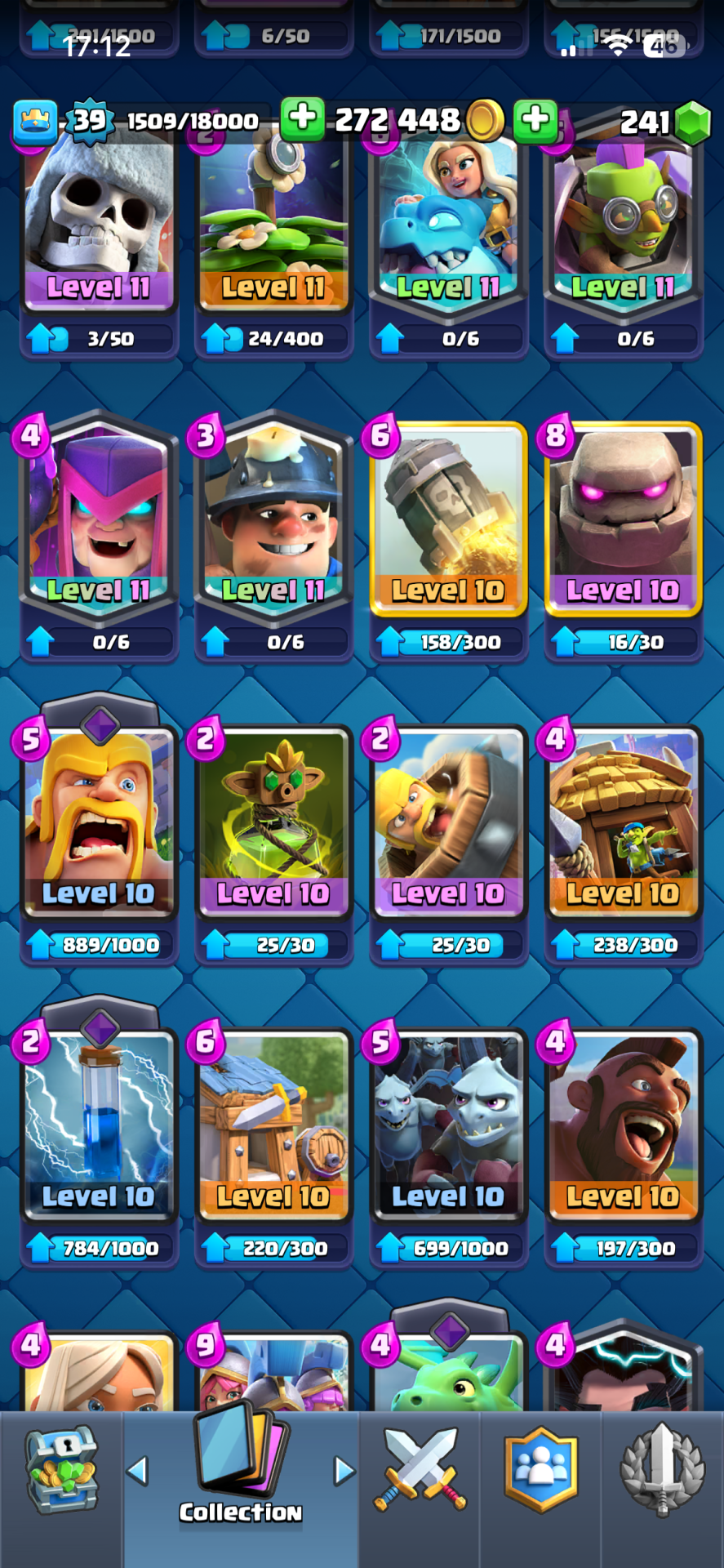Open the Events tournament tab

(662, 1472)
